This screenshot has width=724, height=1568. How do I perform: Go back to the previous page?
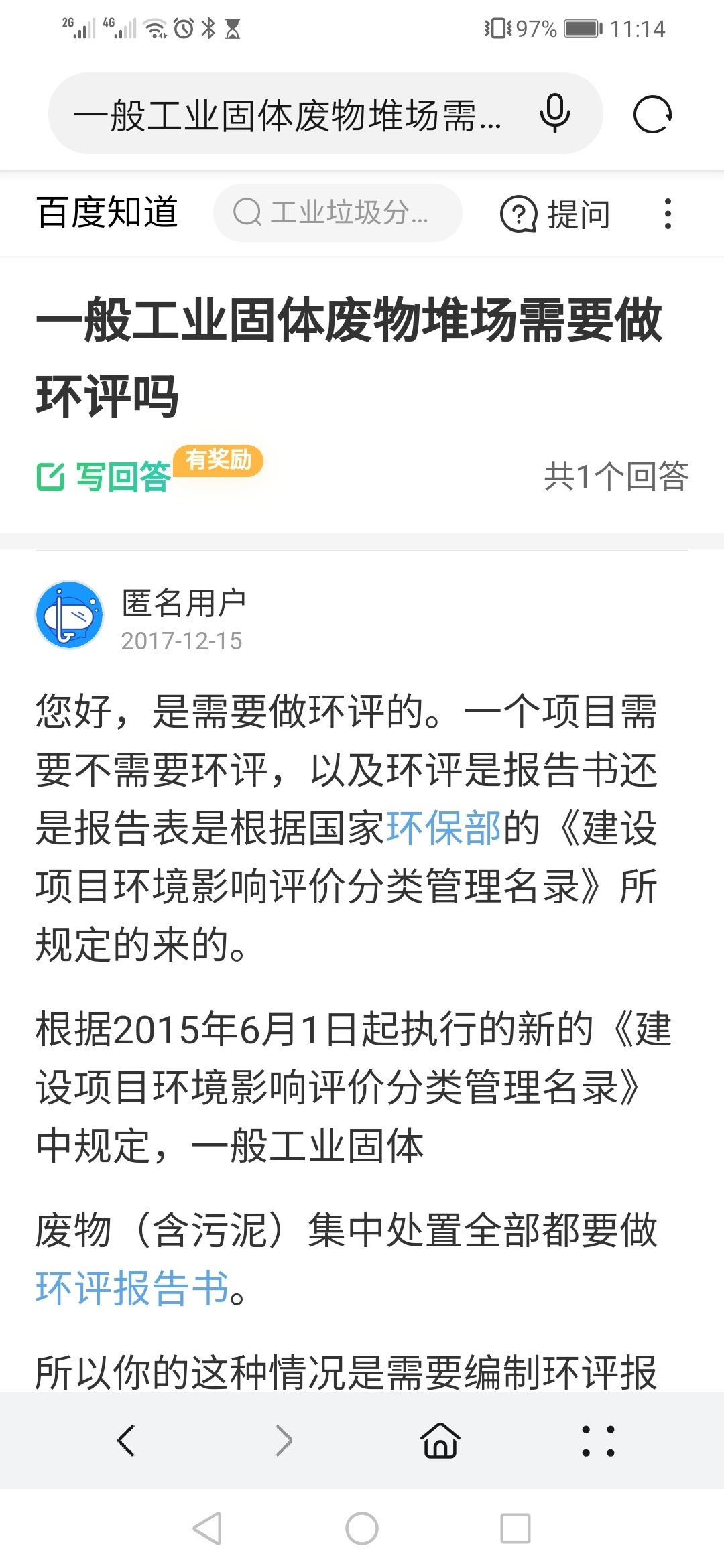point(126,1441)
